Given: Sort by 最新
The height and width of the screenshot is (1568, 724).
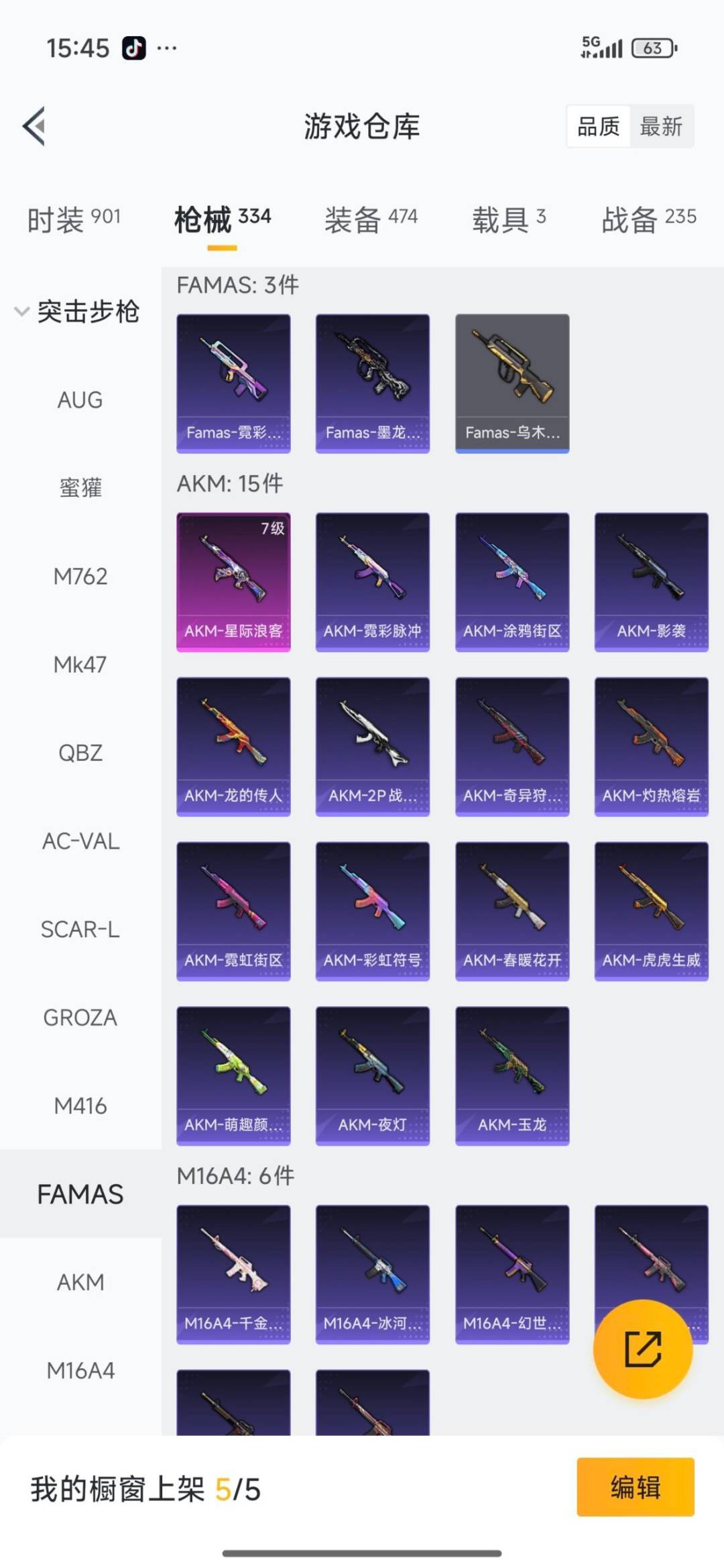Looking at the screenshot, I should click(x=661, y=126).
